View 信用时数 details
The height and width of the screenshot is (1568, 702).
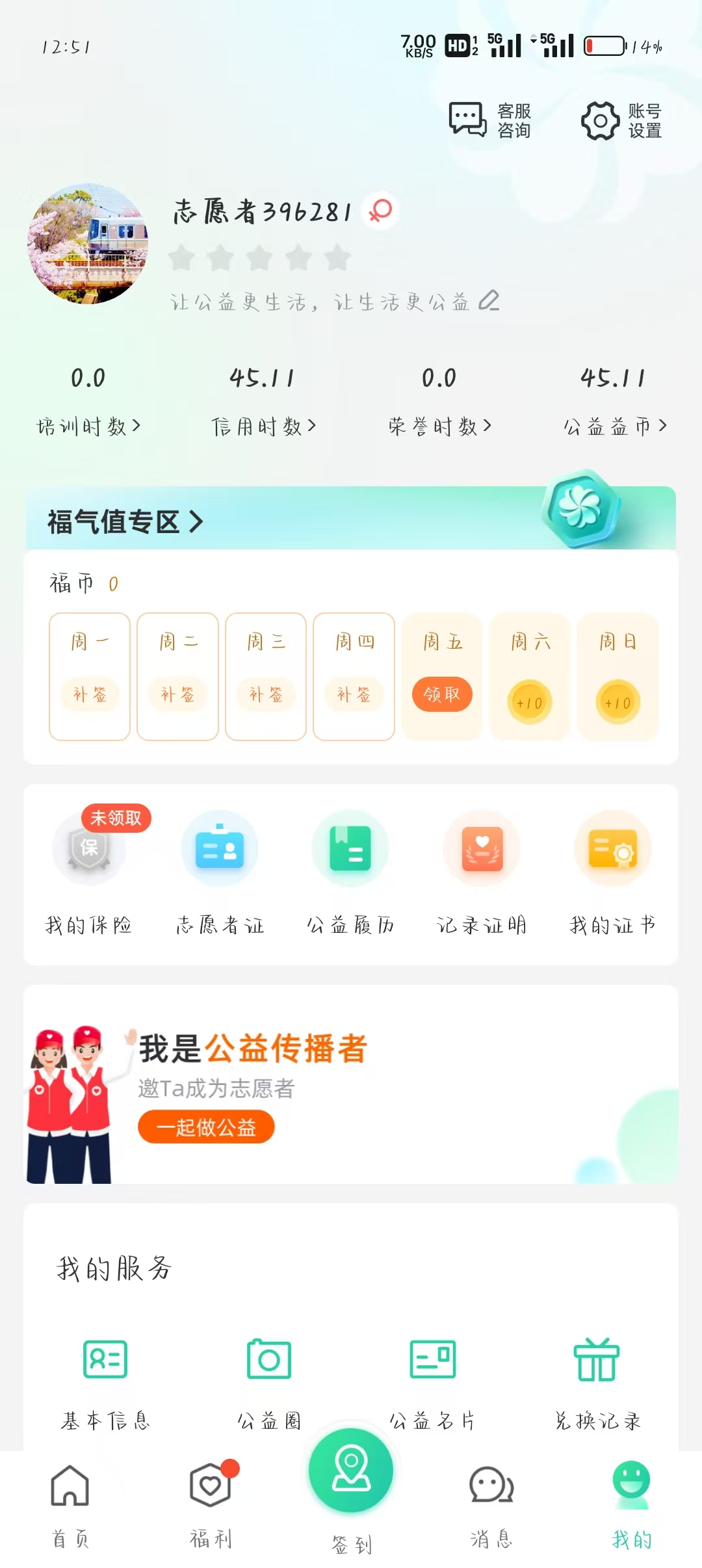(x=263, y=426)
